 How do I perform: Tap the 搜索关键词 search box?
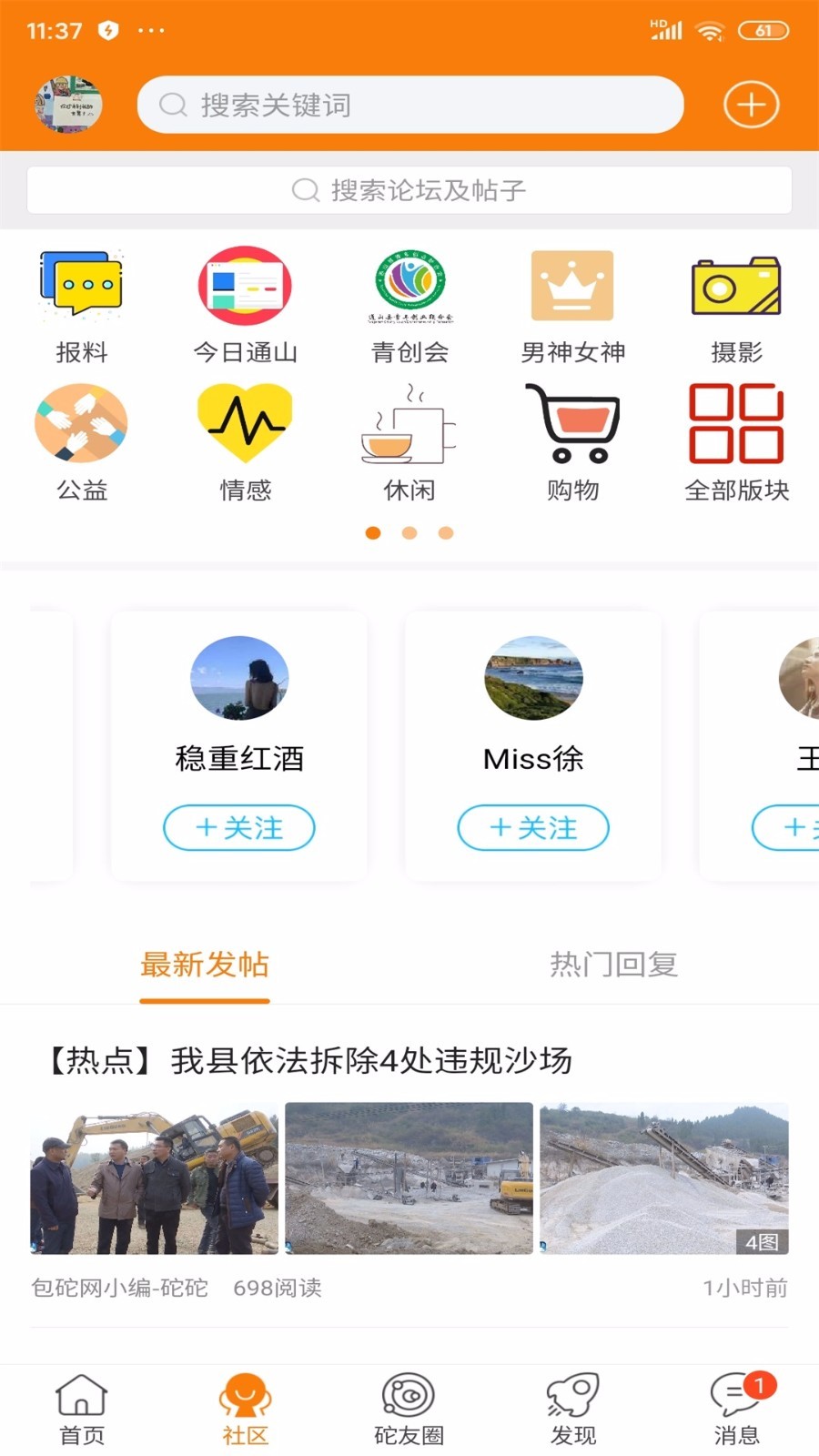409,105
